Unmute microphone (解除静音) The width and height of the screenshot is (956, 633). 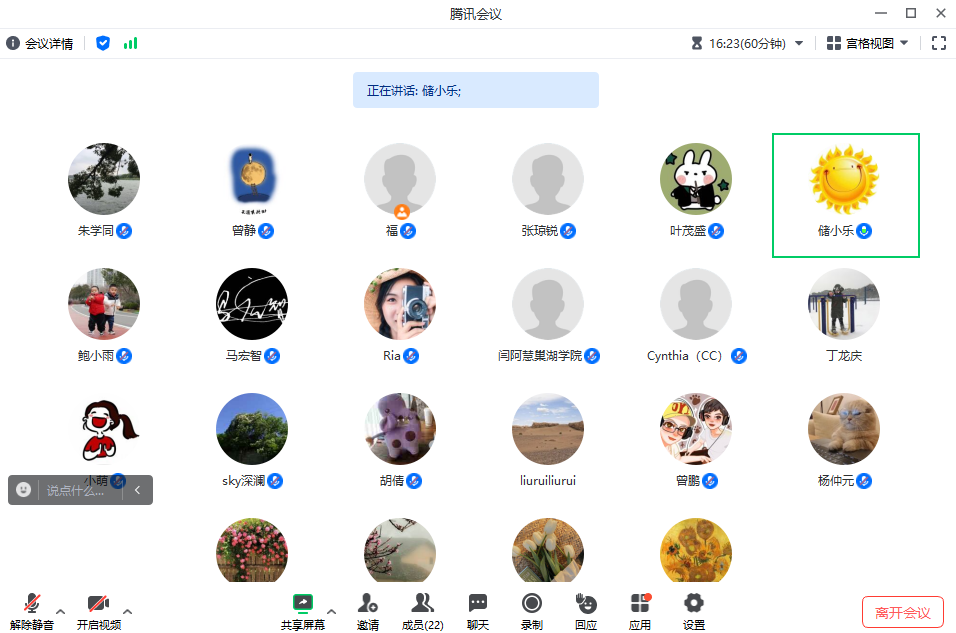[x=32, y=609]
